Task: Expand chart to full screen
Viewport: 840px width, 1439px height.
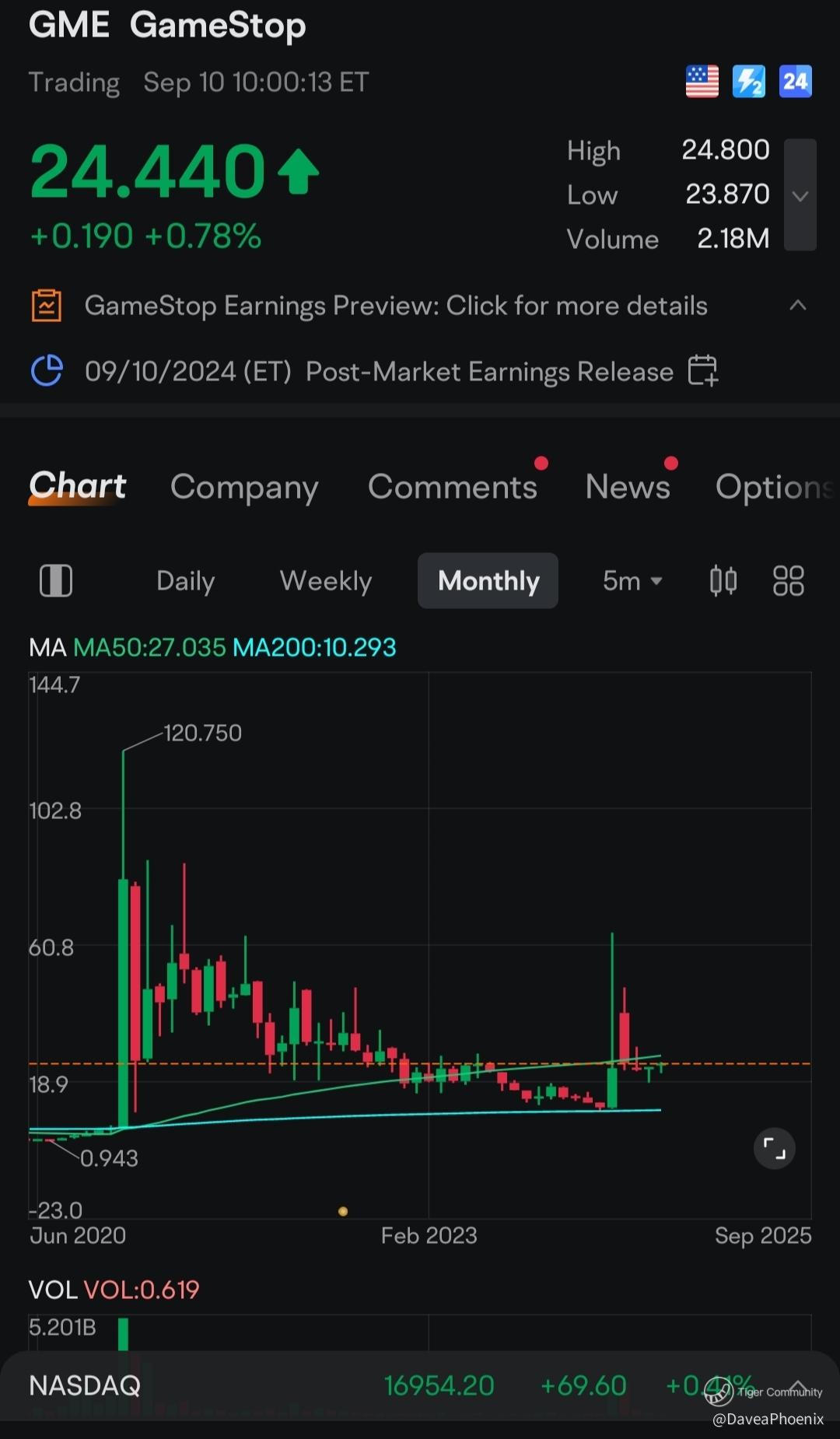Action: point(774,1148)
